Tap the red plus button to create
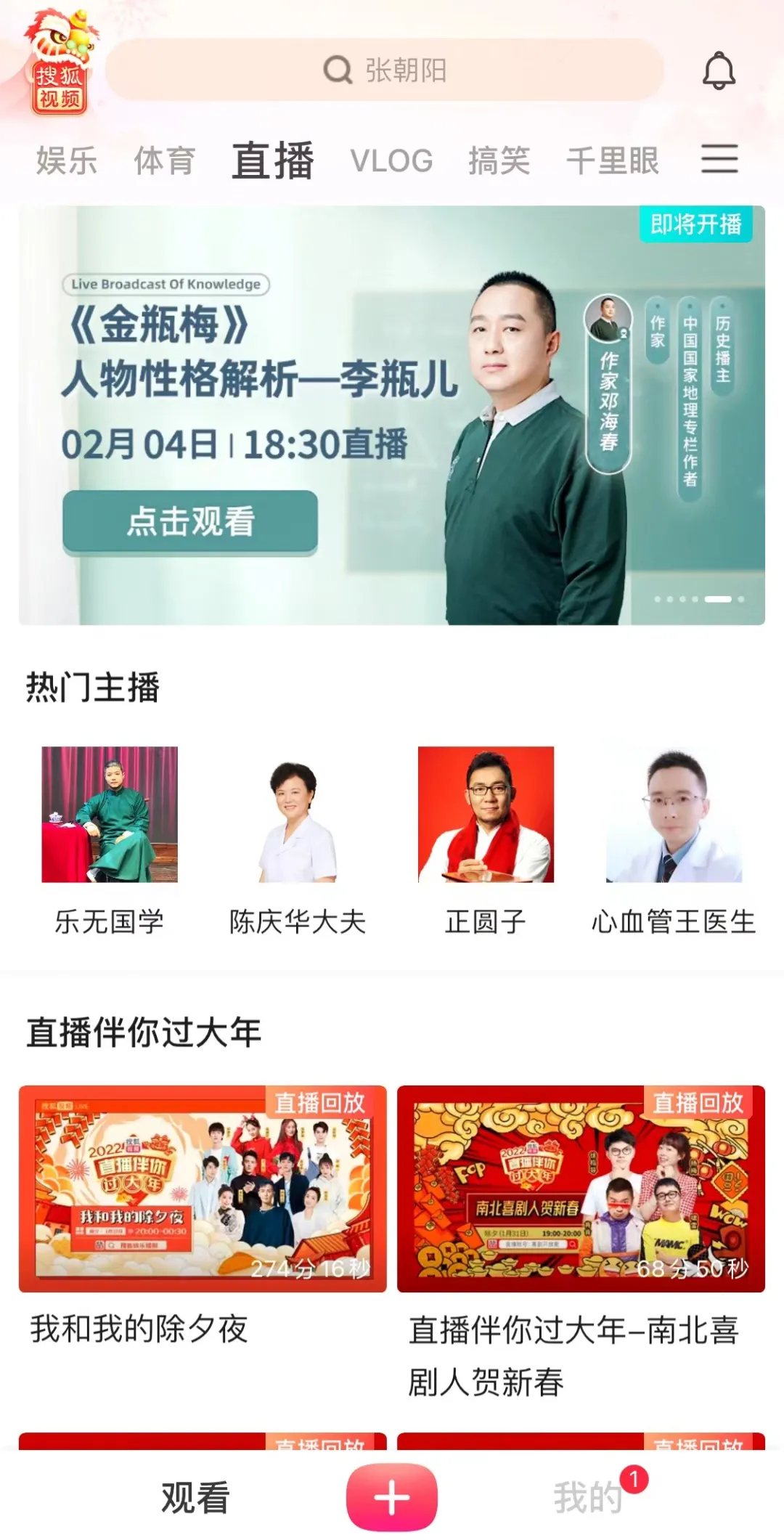 coord(392,1497)
